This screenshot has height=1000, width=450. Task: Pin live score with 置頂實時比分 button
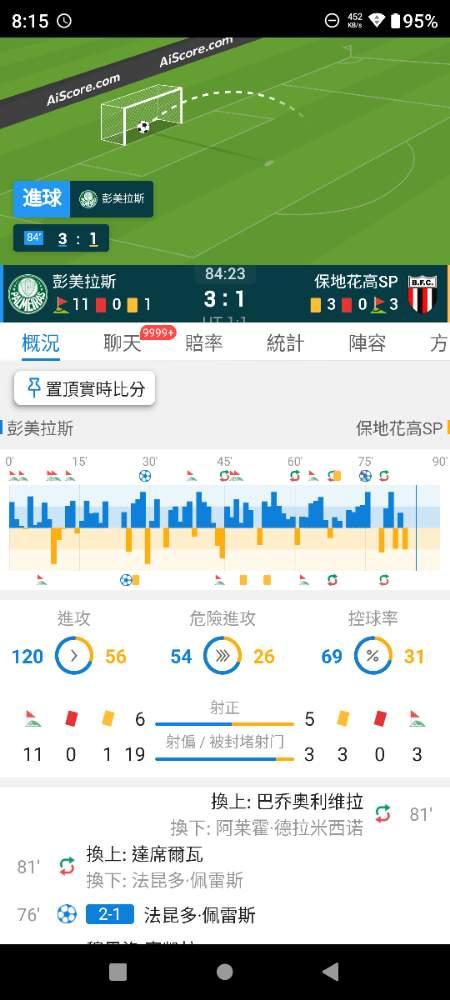coord(85,388)
